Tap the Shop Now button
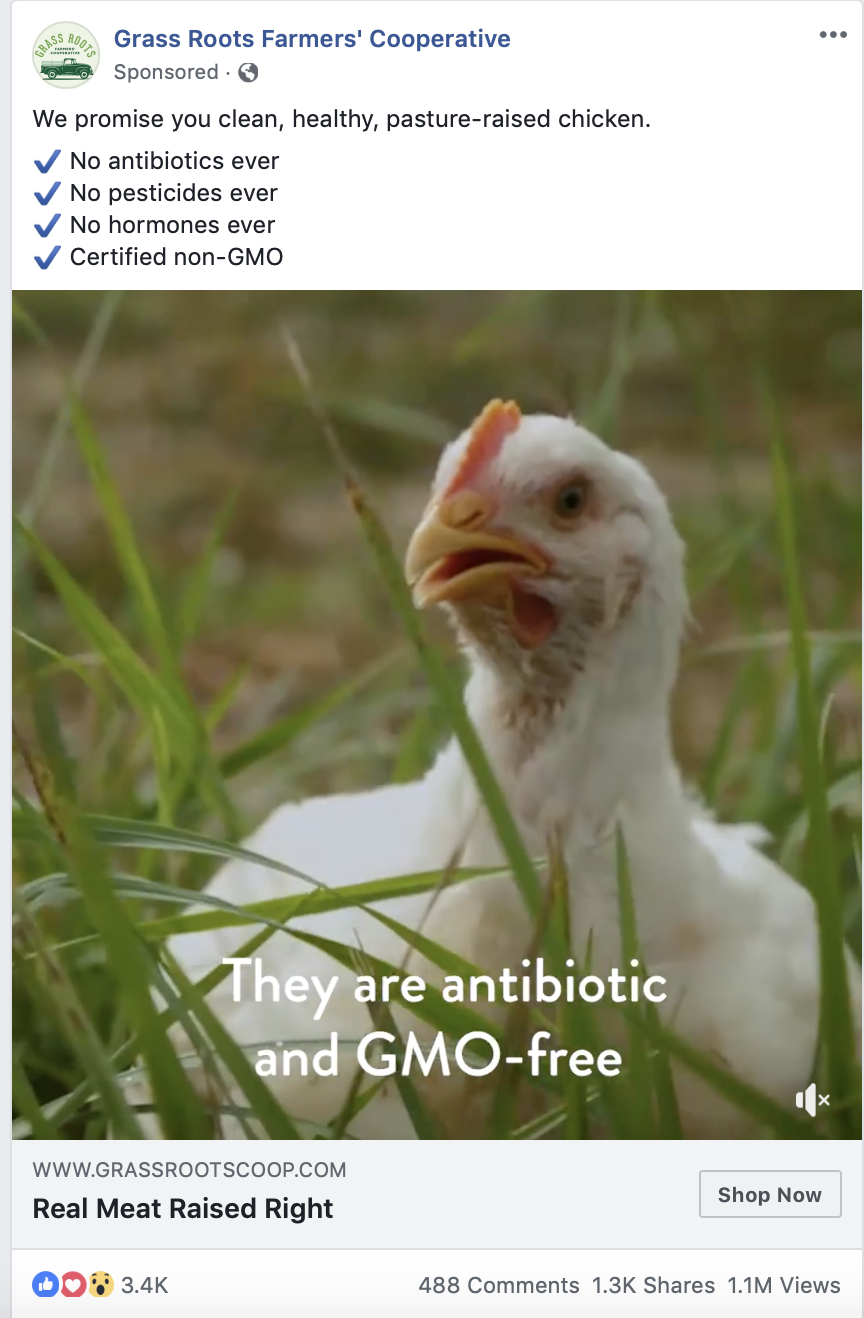Image resolution: width=864 pixels, height=1318 pixels. (x=769, y=1194)
